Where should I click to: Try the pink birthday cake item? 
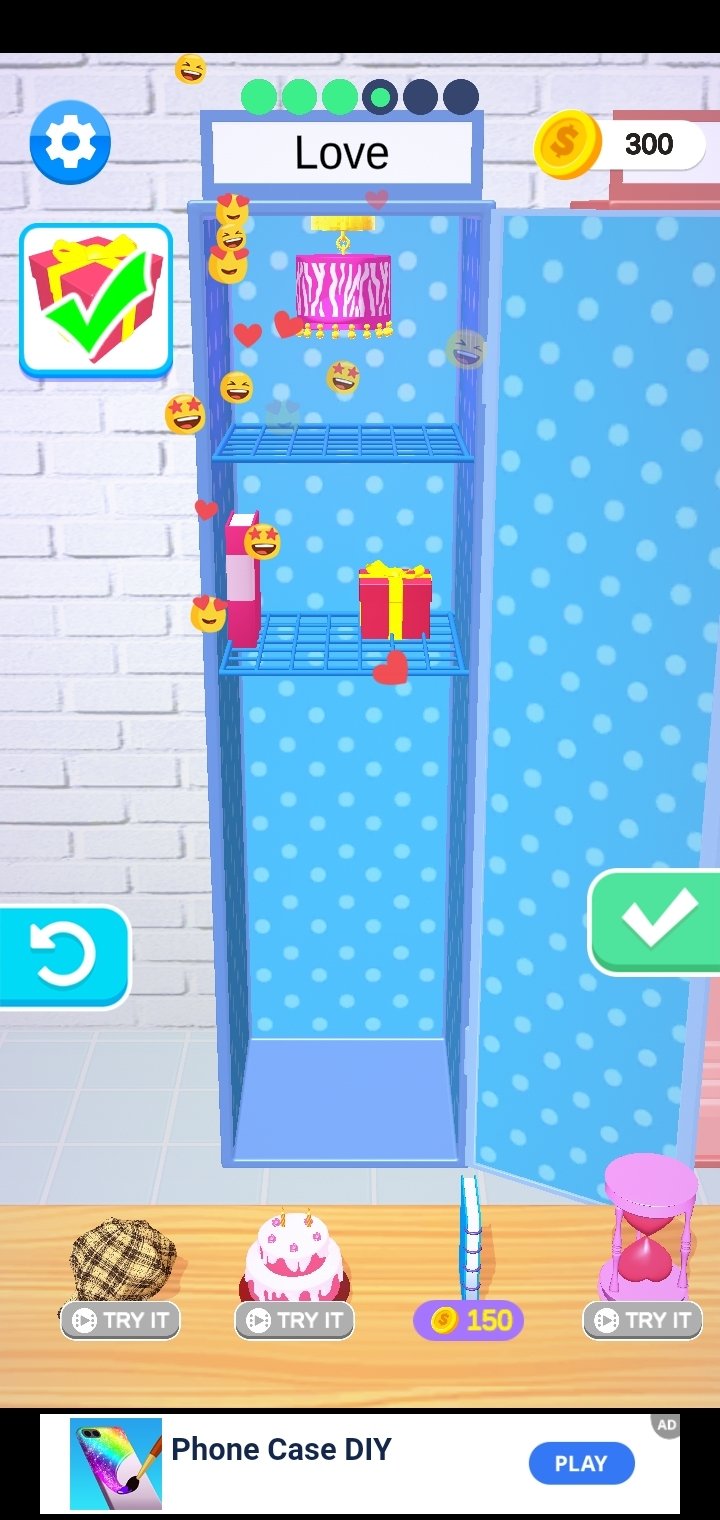295,1320
